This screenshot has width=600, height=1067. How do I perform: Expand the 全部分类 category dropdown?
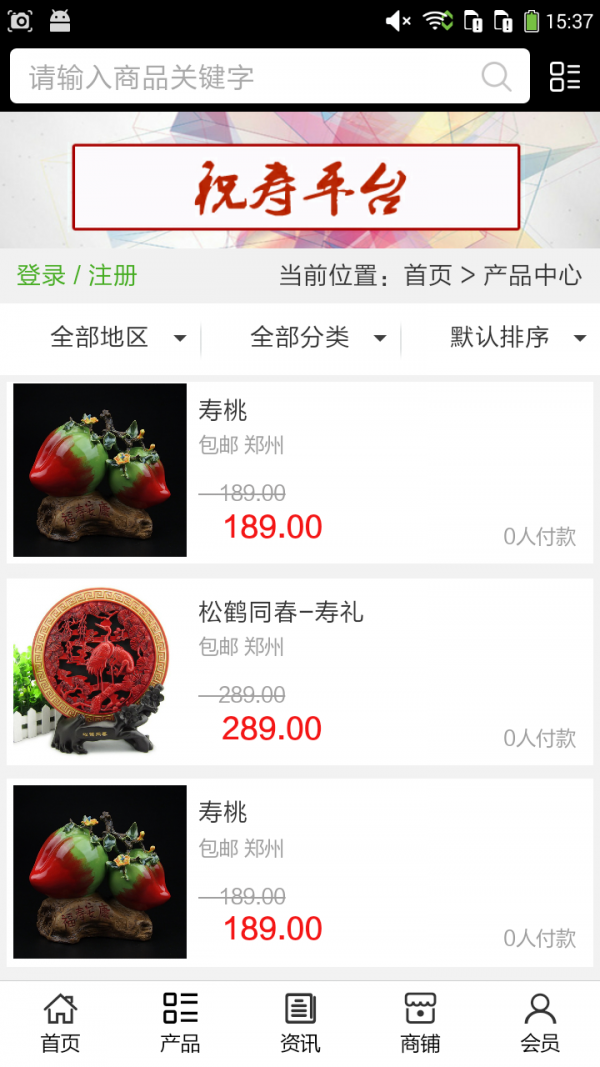(318, 338)
